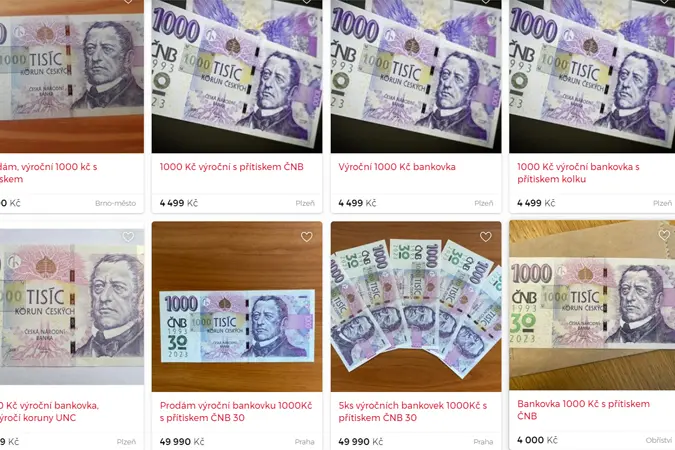Open listing "Výroční 1000 Kč bankovka"
Image resolution: width=675 pixels, height=450 pixels.
397,167
